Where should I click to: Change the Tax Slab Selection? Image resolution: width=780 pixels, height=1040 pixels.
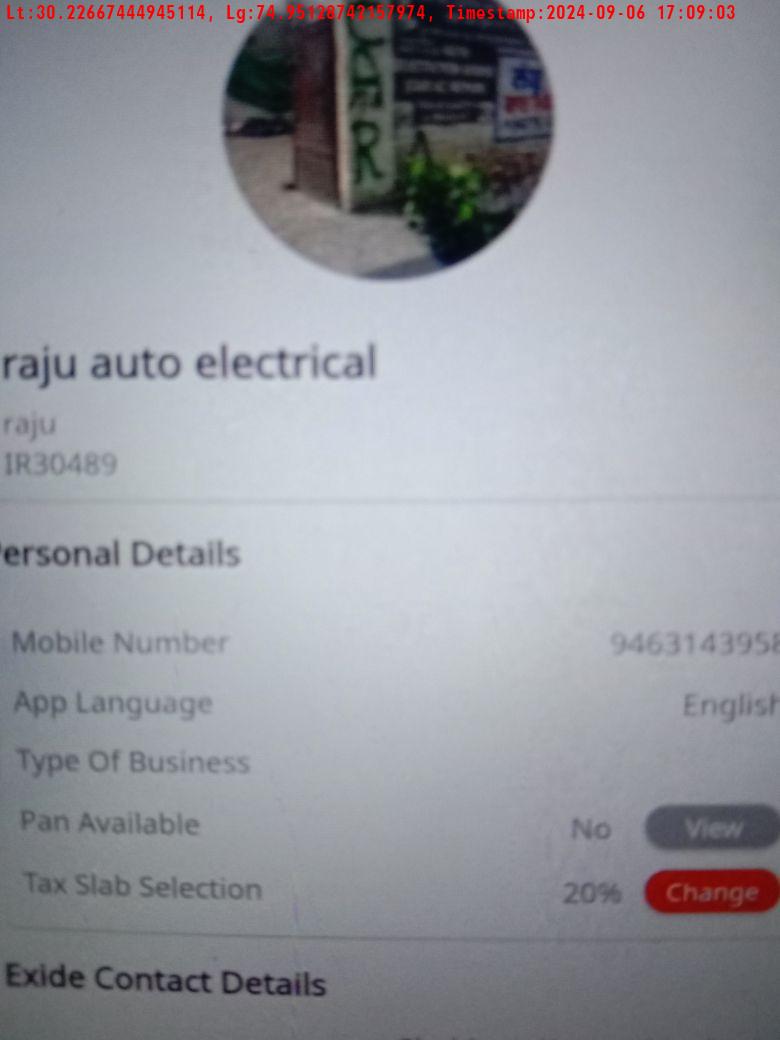click(711, 891)
